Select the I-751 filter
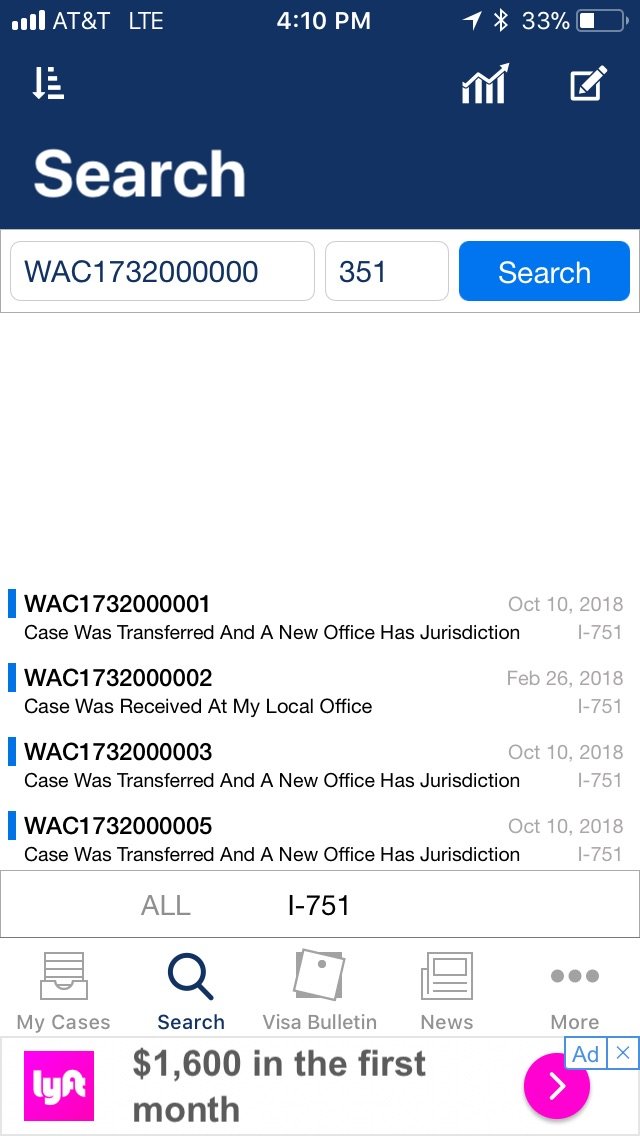The width and height of the screenshot is (640, 1136). (318, 905)
